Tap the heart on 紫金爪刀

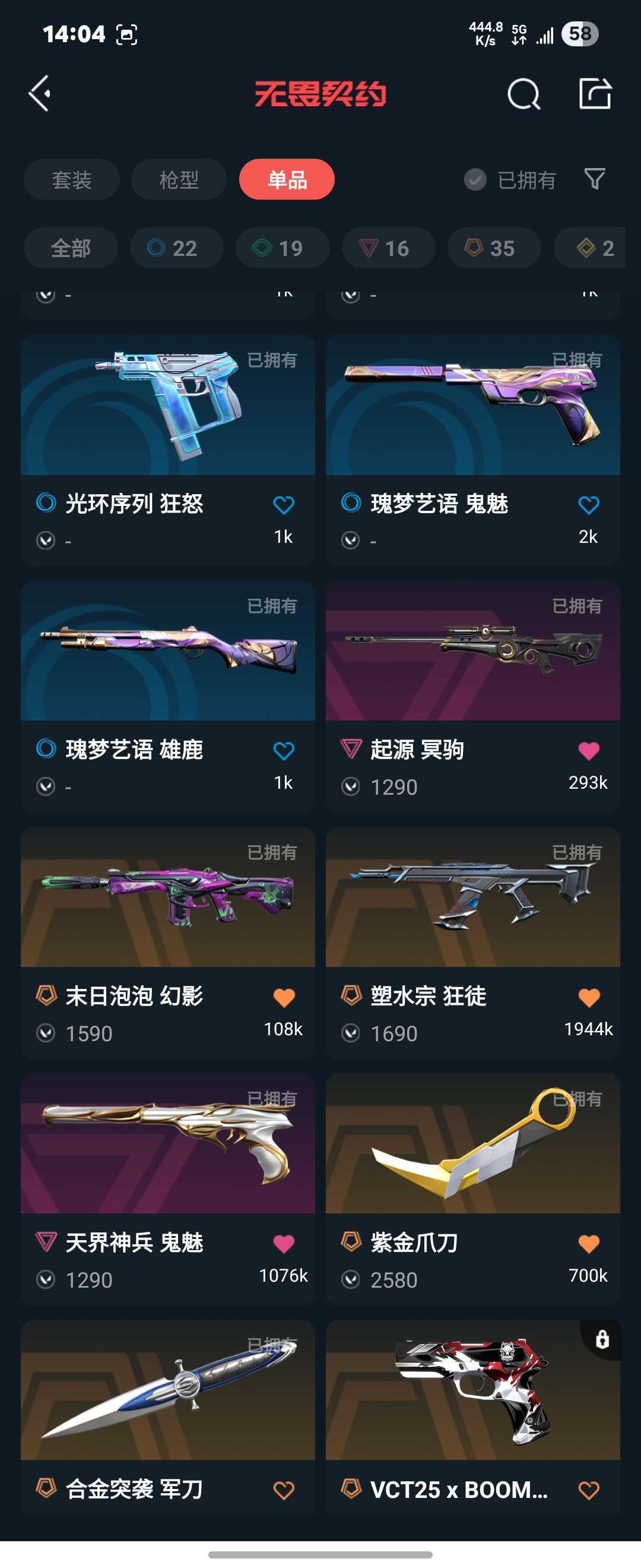point(588,1244)
